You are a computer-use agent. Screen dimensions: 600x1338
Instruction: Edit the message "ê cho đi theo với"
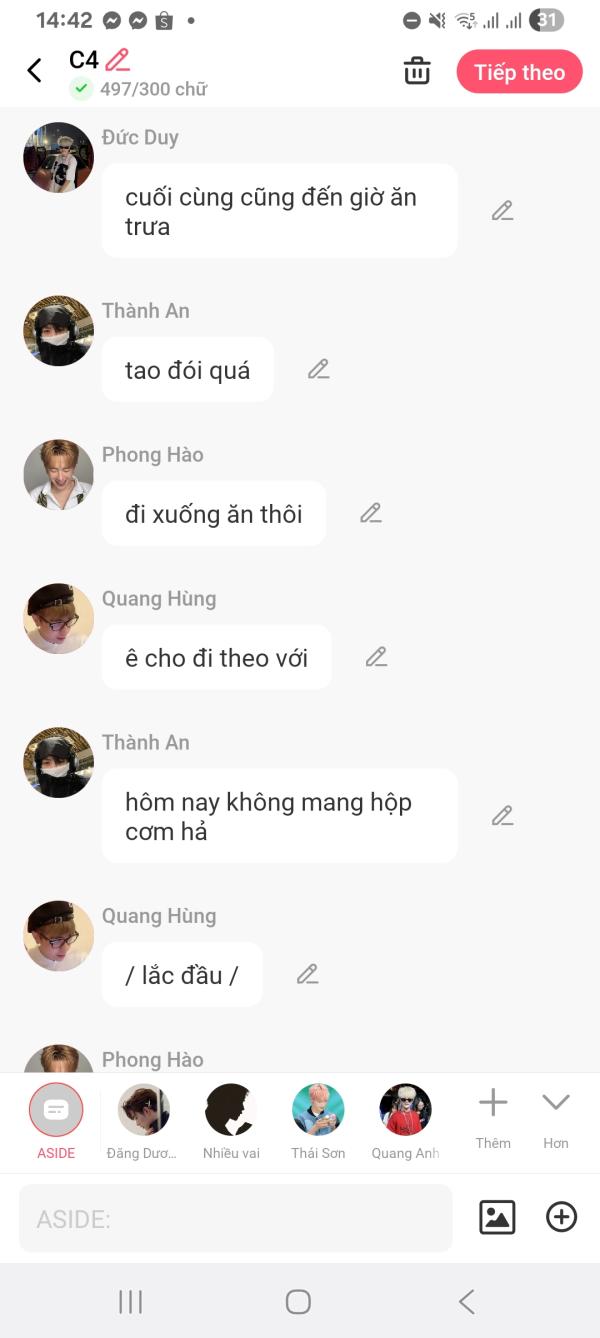[376, 657]
